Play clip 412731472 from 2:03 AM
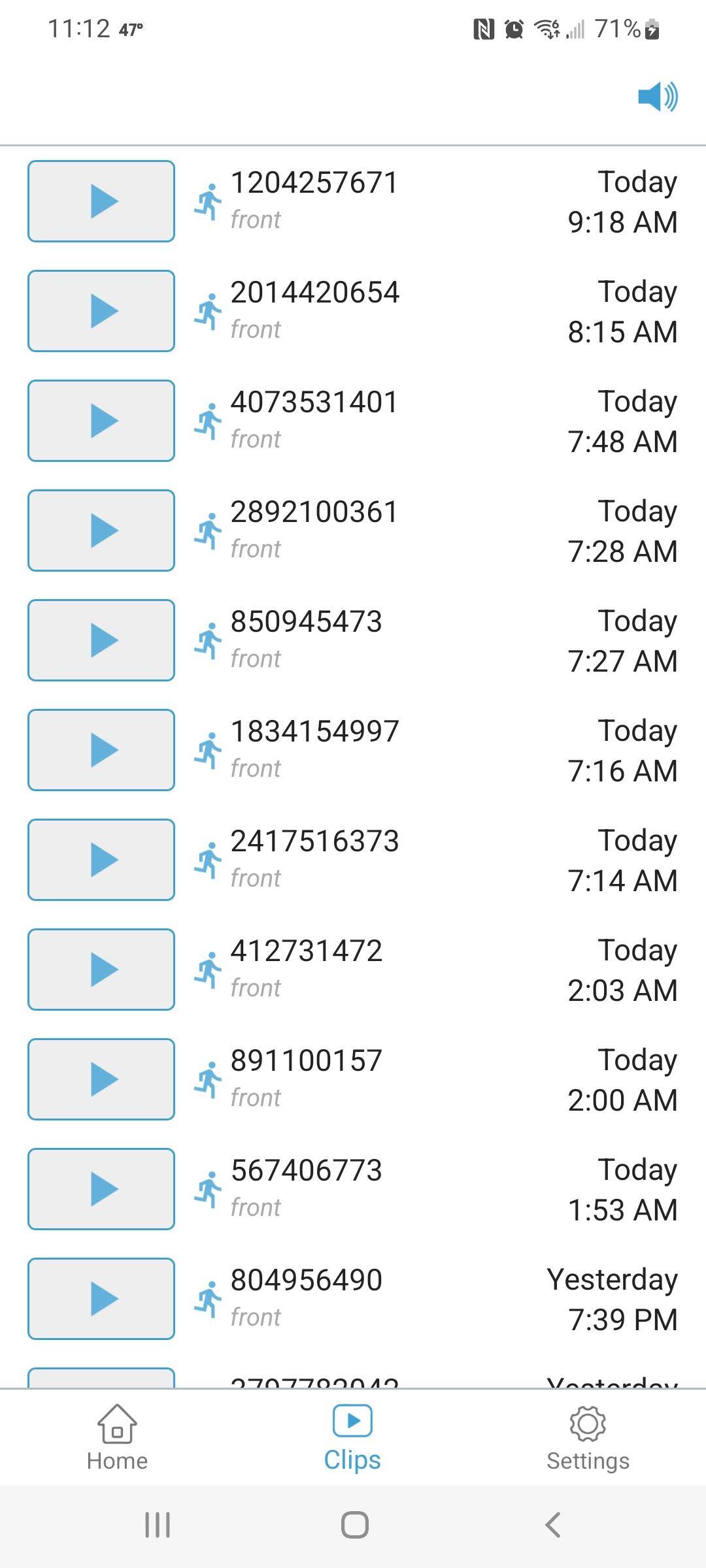Image resolution: width=706 pixels, height=1568 pixels. [x=101, y=970]
